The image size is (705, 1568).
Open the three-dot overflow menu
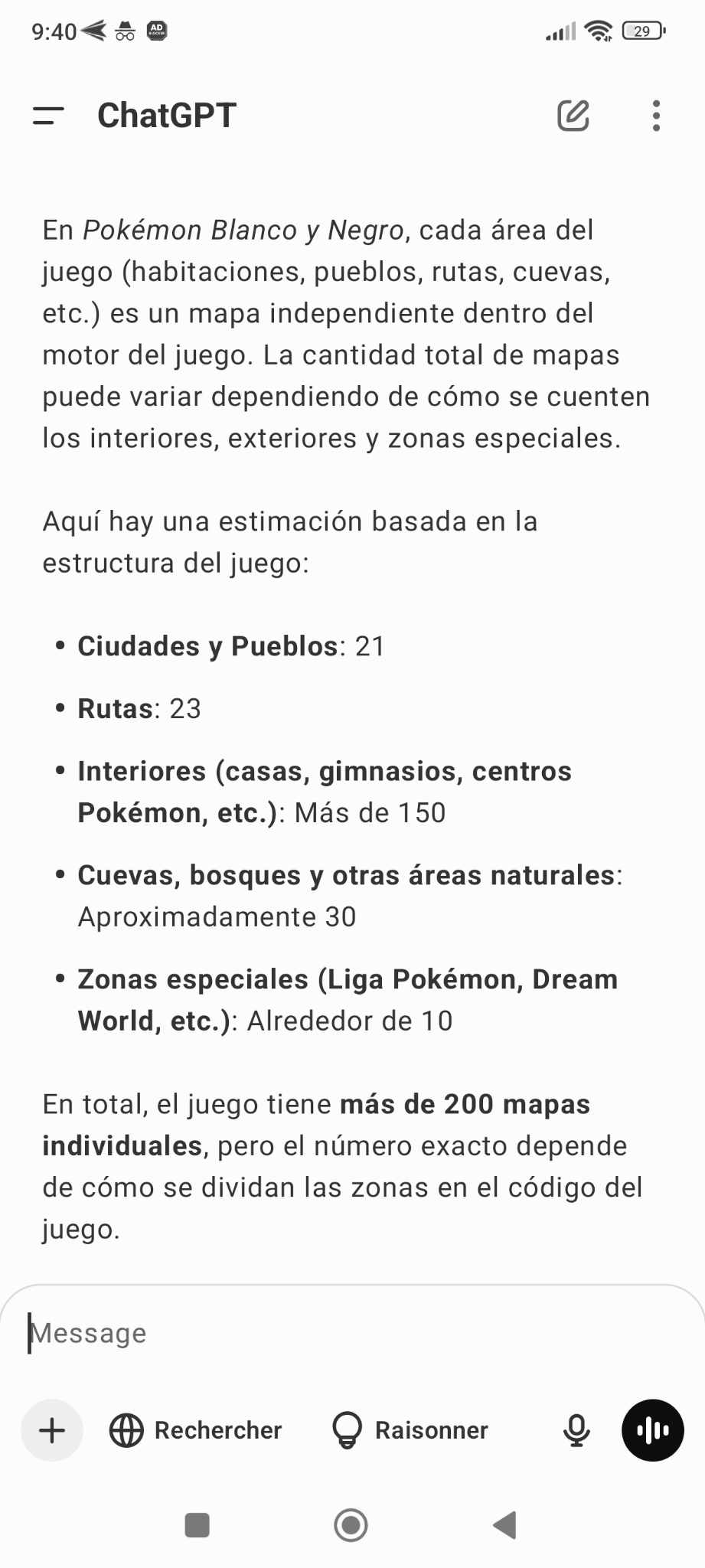[656, 116]
